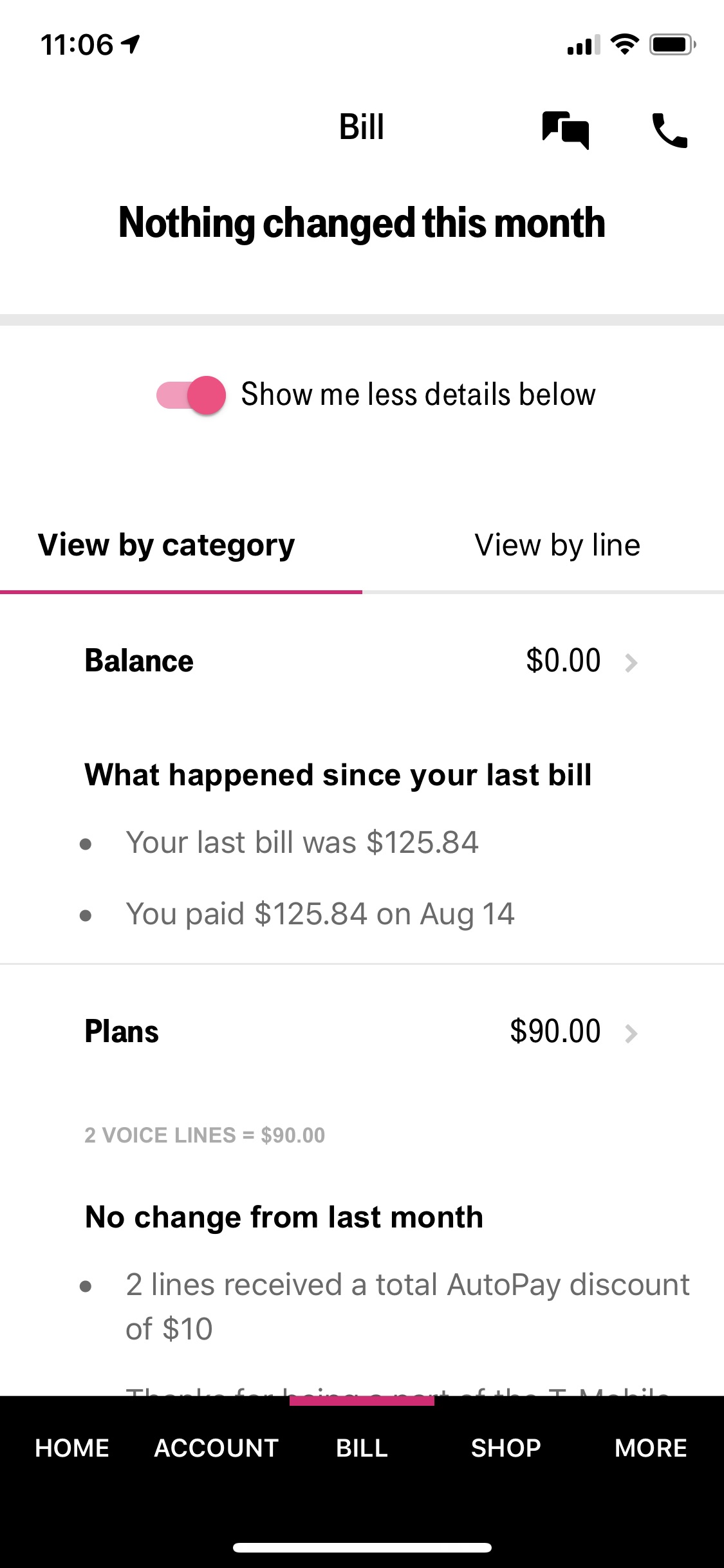Viewport: 724px width, 1568px height.
Task: Select the Bill tab in bottom bar
Action: [362, 1448]
